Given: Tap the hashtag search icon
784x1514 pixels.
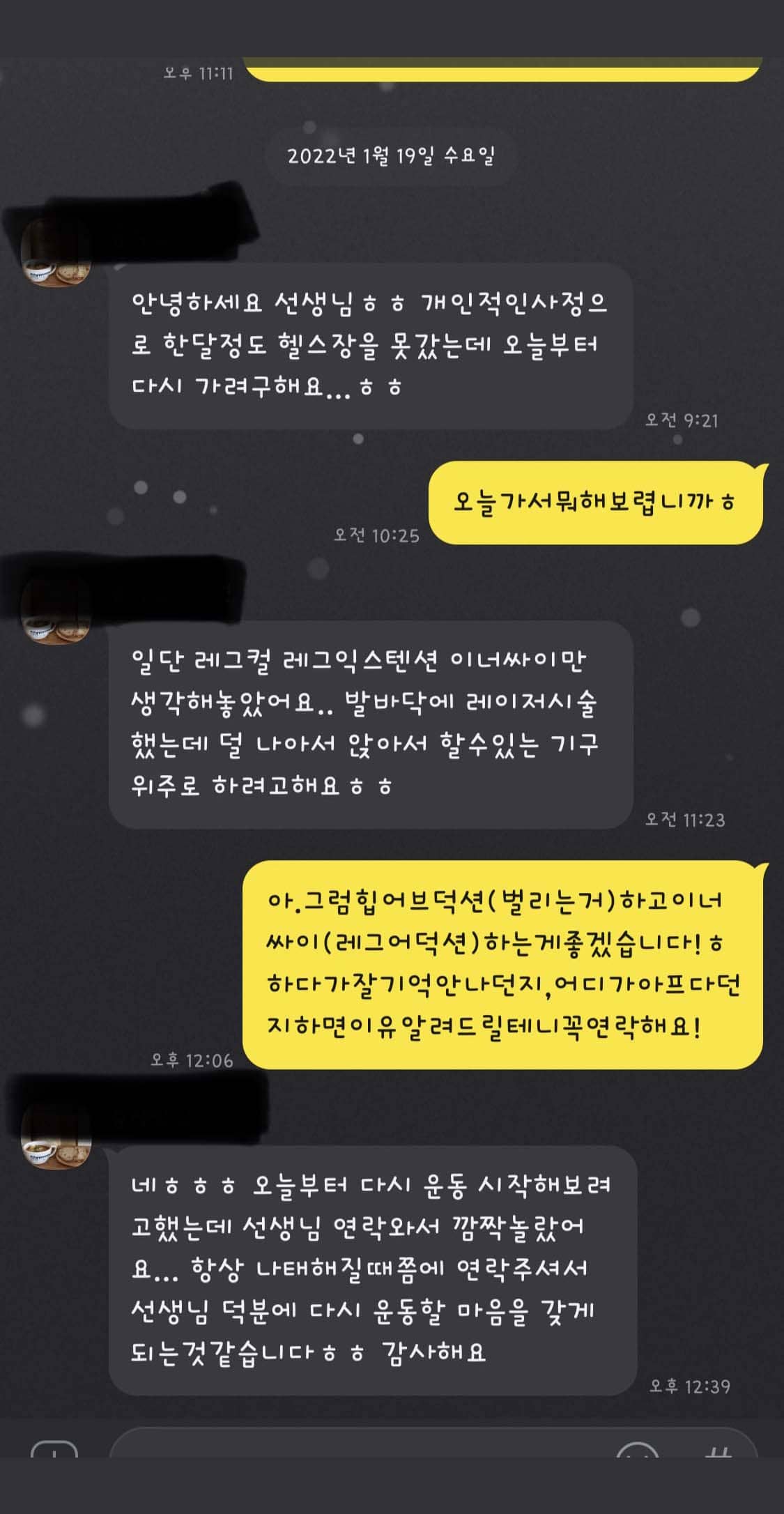Looking at the screenshot, I should 721,1448.
